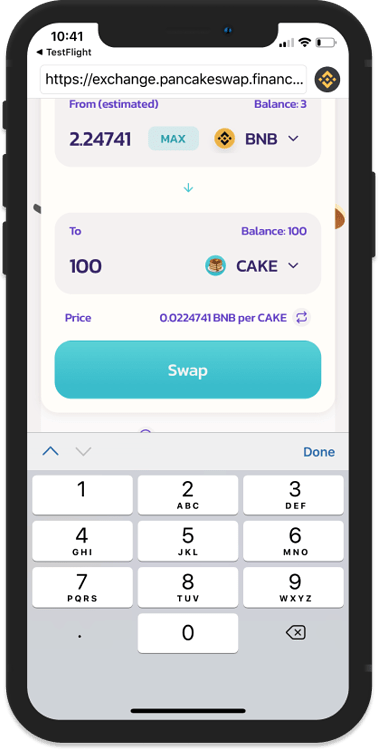This screenshot has height=750, width=379.
Task: Open the Binance network icon beside the address bar
Action: pos(327,79)
